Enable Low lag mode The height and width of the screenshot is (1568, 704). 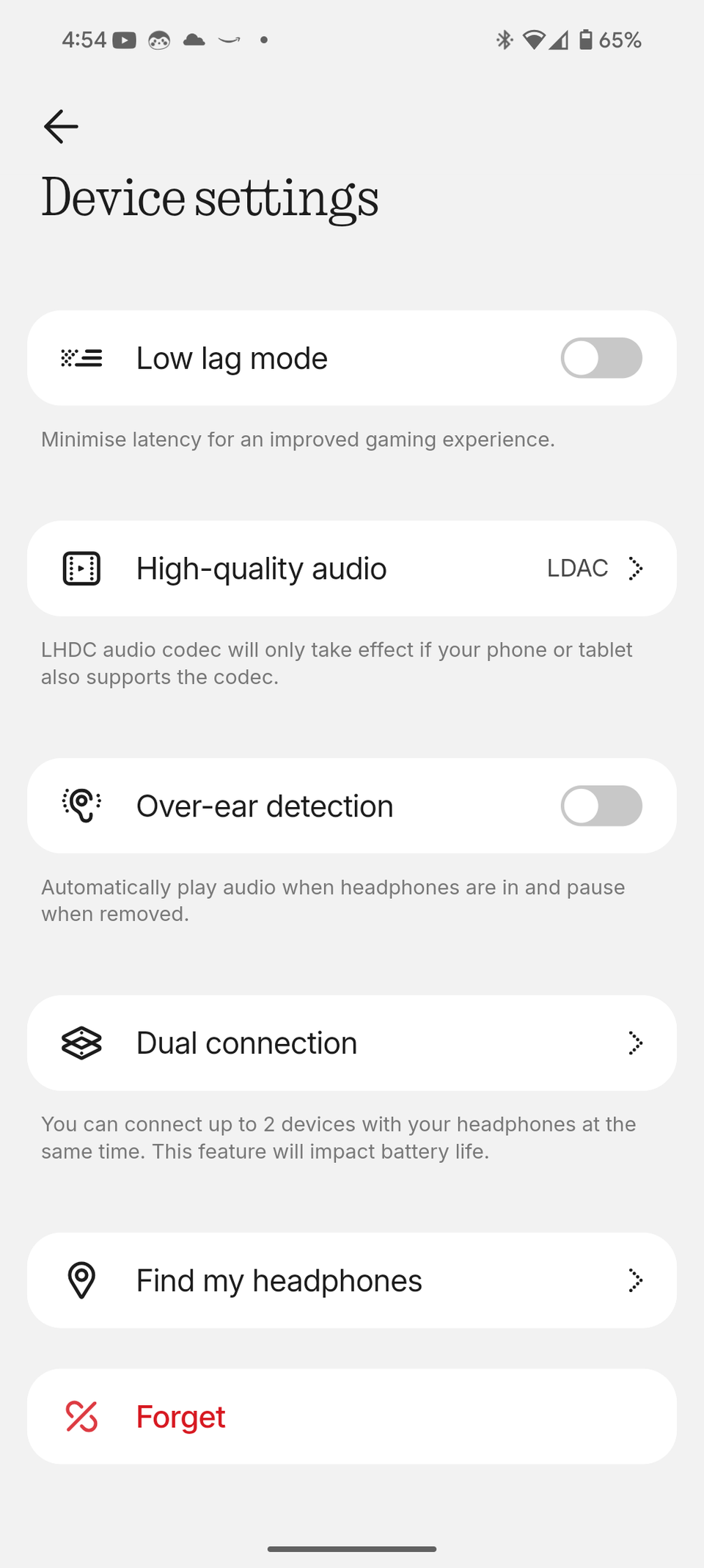click(x=601, y=358)
